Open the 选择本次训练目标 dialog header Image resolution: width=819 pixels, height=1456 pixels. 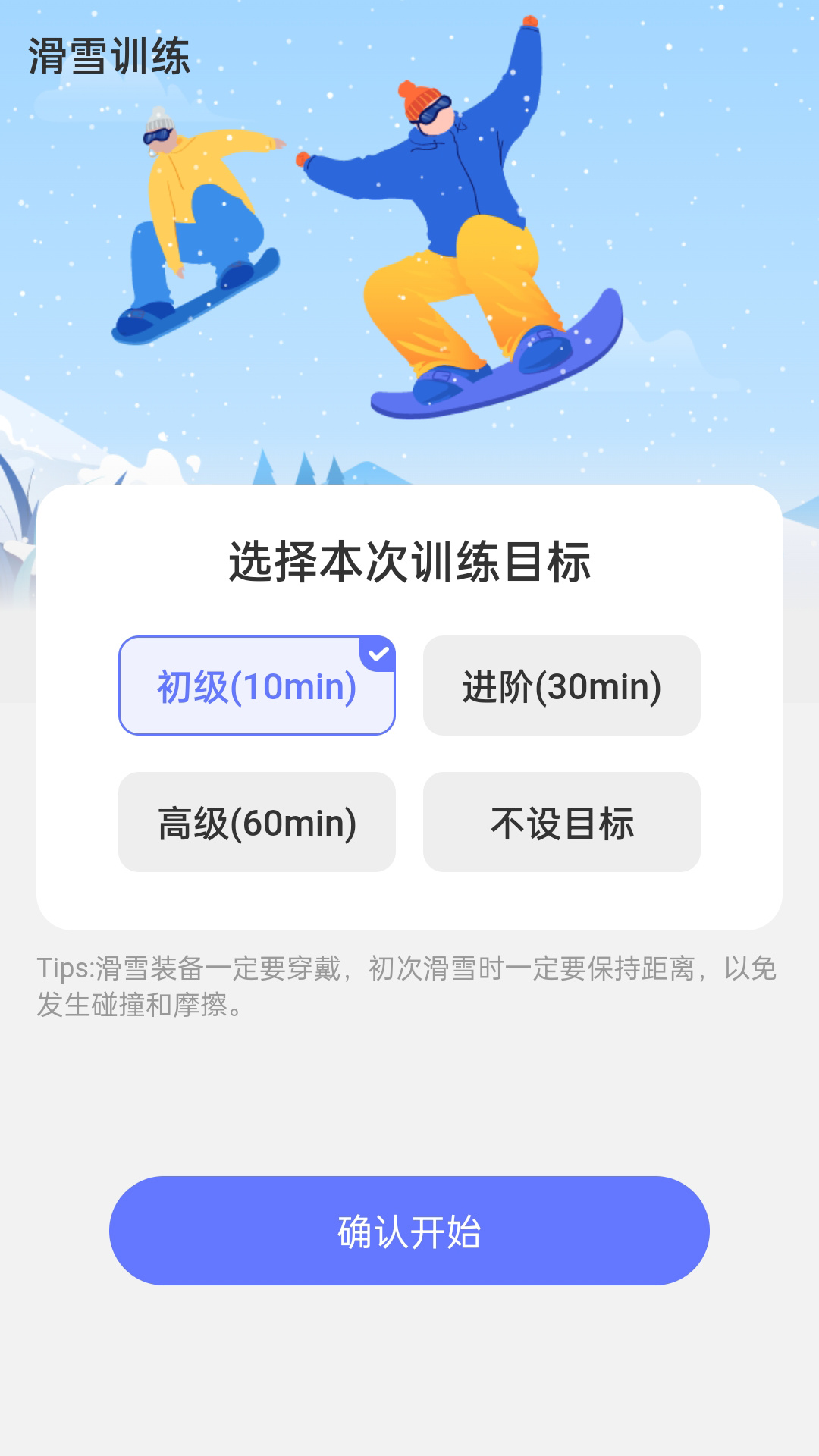409,561
